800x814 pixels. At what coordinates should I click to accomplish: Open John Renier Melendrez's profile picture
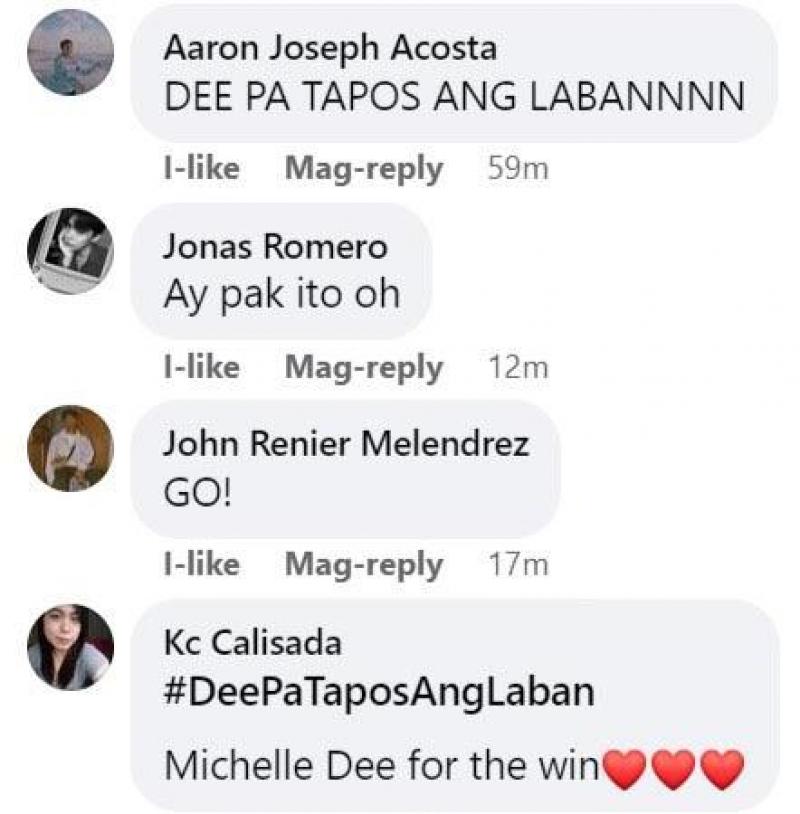70,448
